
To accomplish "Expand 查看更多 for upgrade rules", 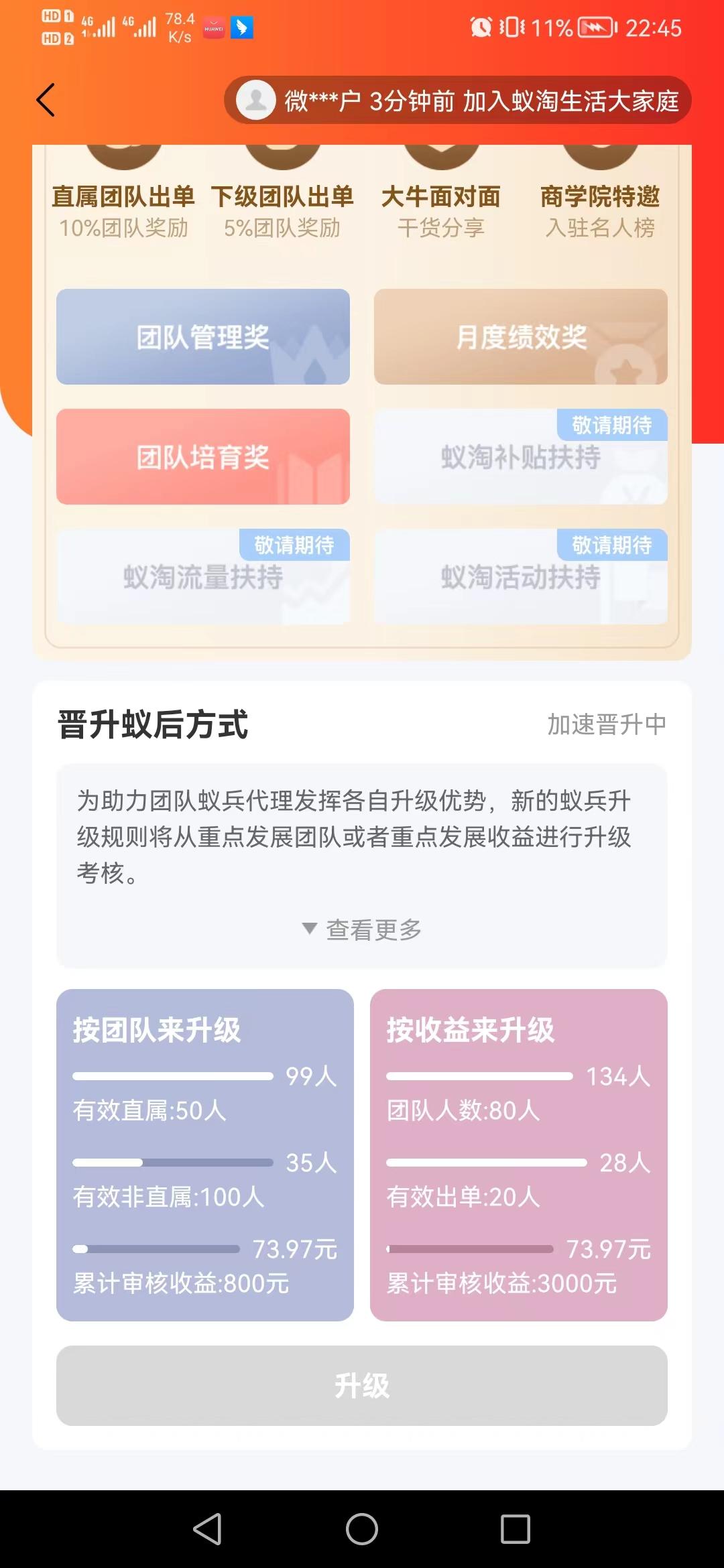I will click(362, 929).
